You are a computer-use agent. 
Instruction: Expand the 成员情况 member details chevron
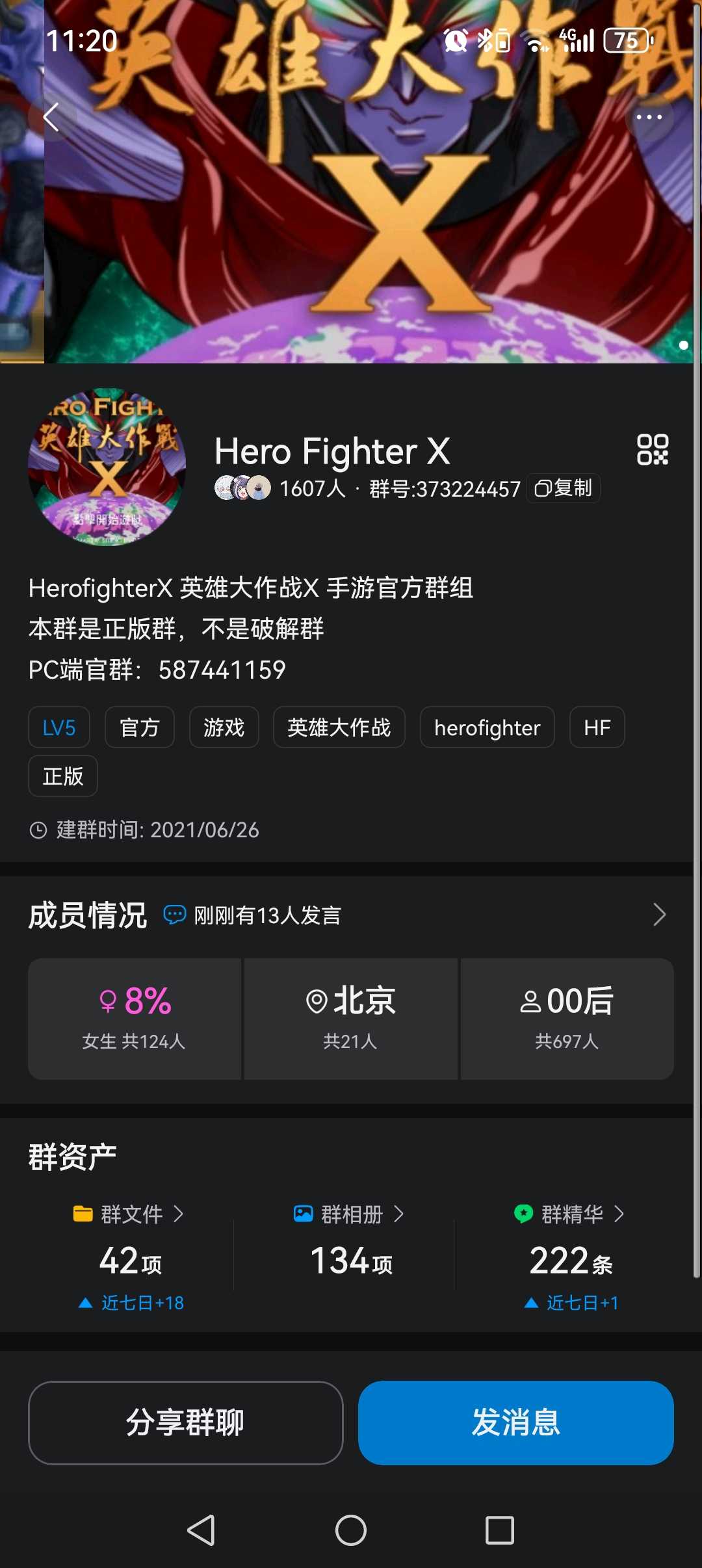(658, 915)
